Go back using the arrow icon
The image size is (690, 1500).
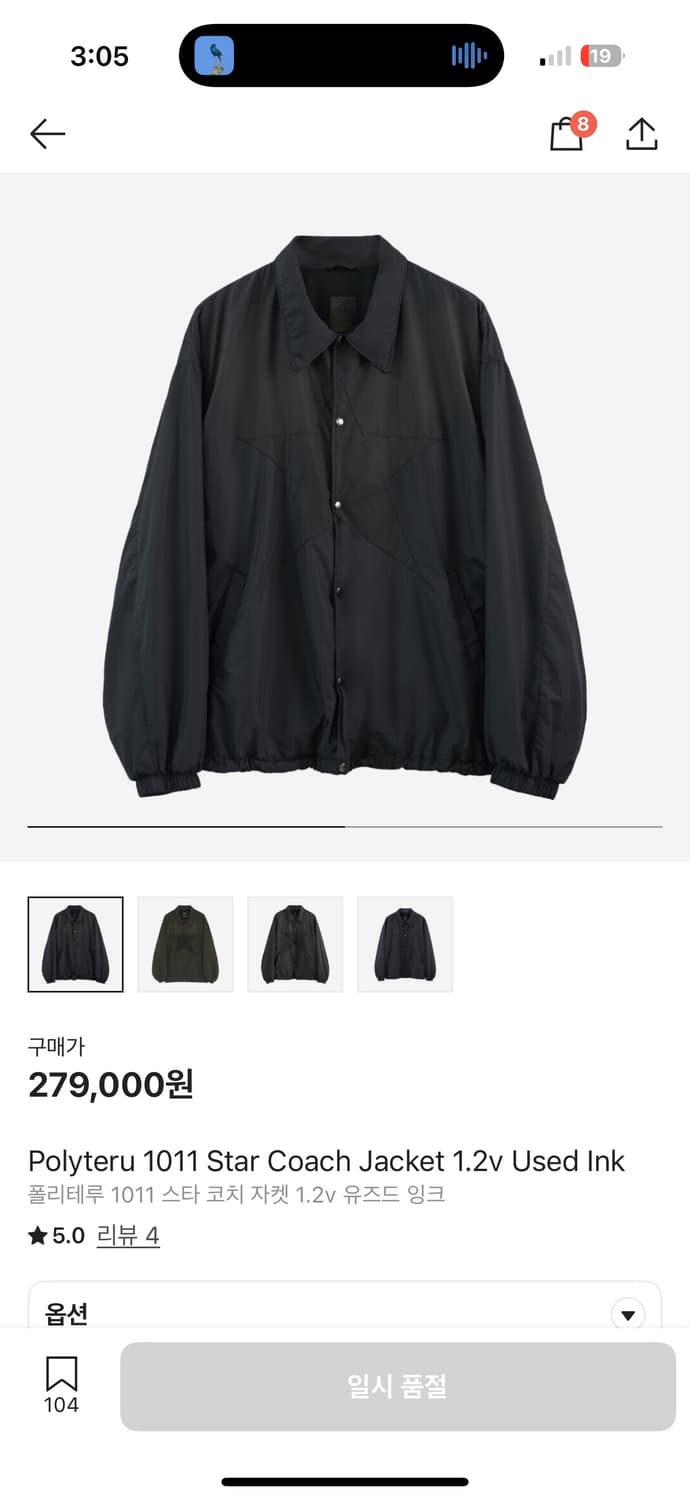(x=47, y=134)
